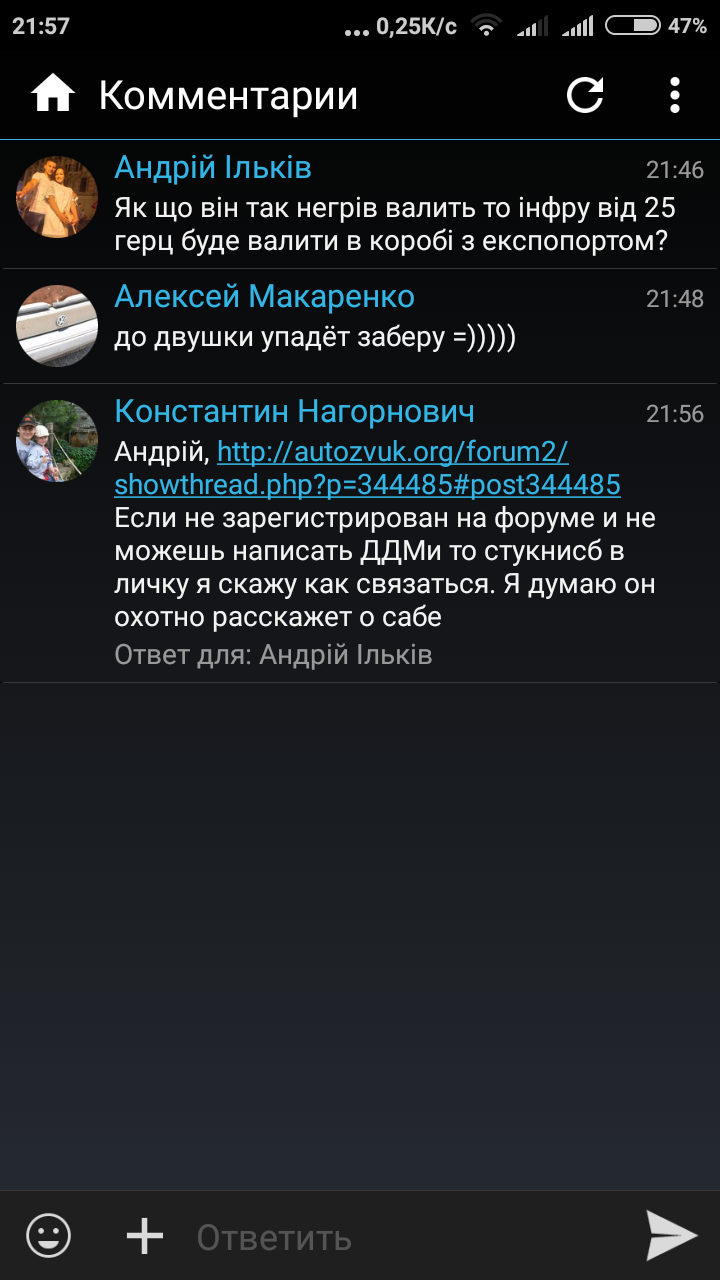Refresh the comments list
Screen dimensions: 720x1280
[585, 95]
